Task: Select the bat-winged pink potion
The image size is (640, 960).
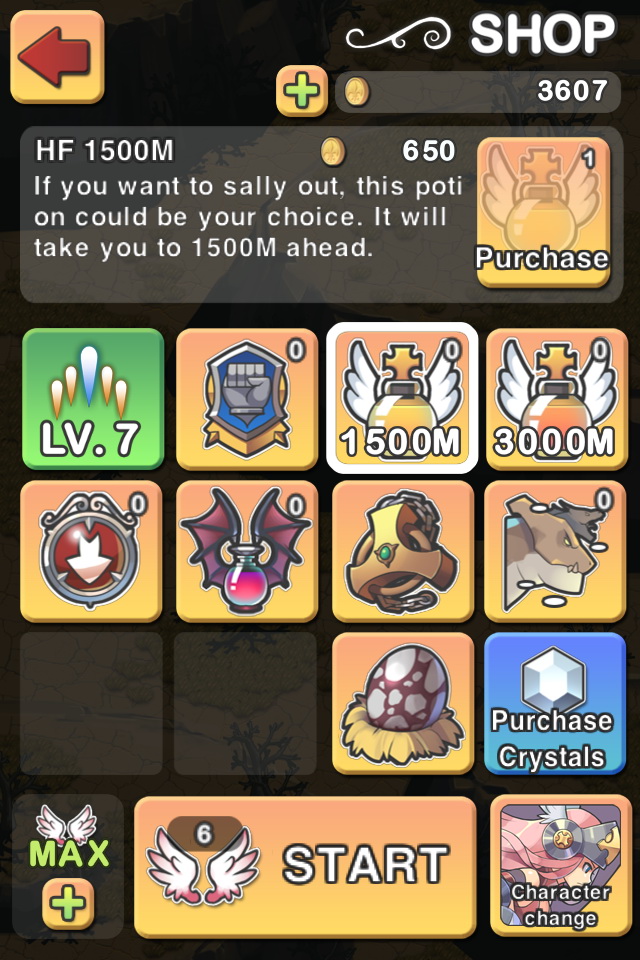Action: (x=247, y=552)
